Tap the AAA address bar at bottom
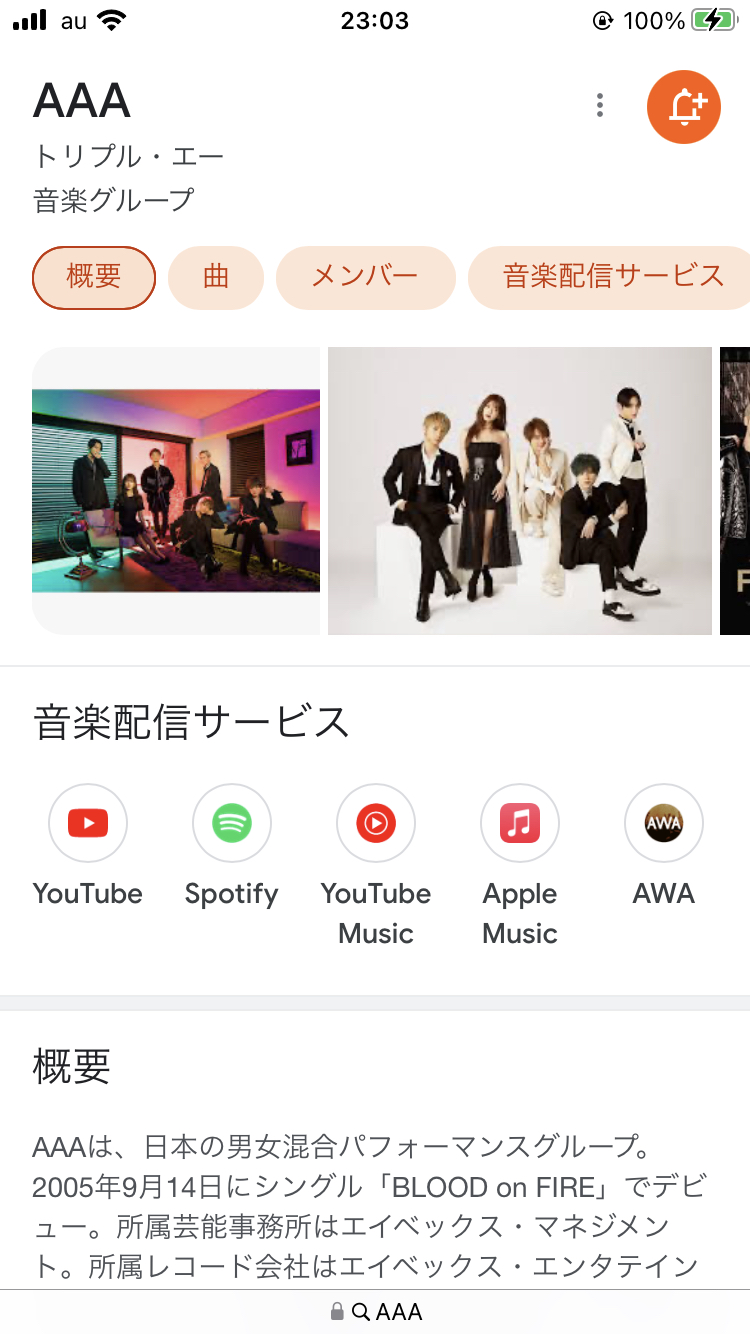The width and height of the screenshot is (750, 1334). pyautogui.click(x=376, y=1312)
